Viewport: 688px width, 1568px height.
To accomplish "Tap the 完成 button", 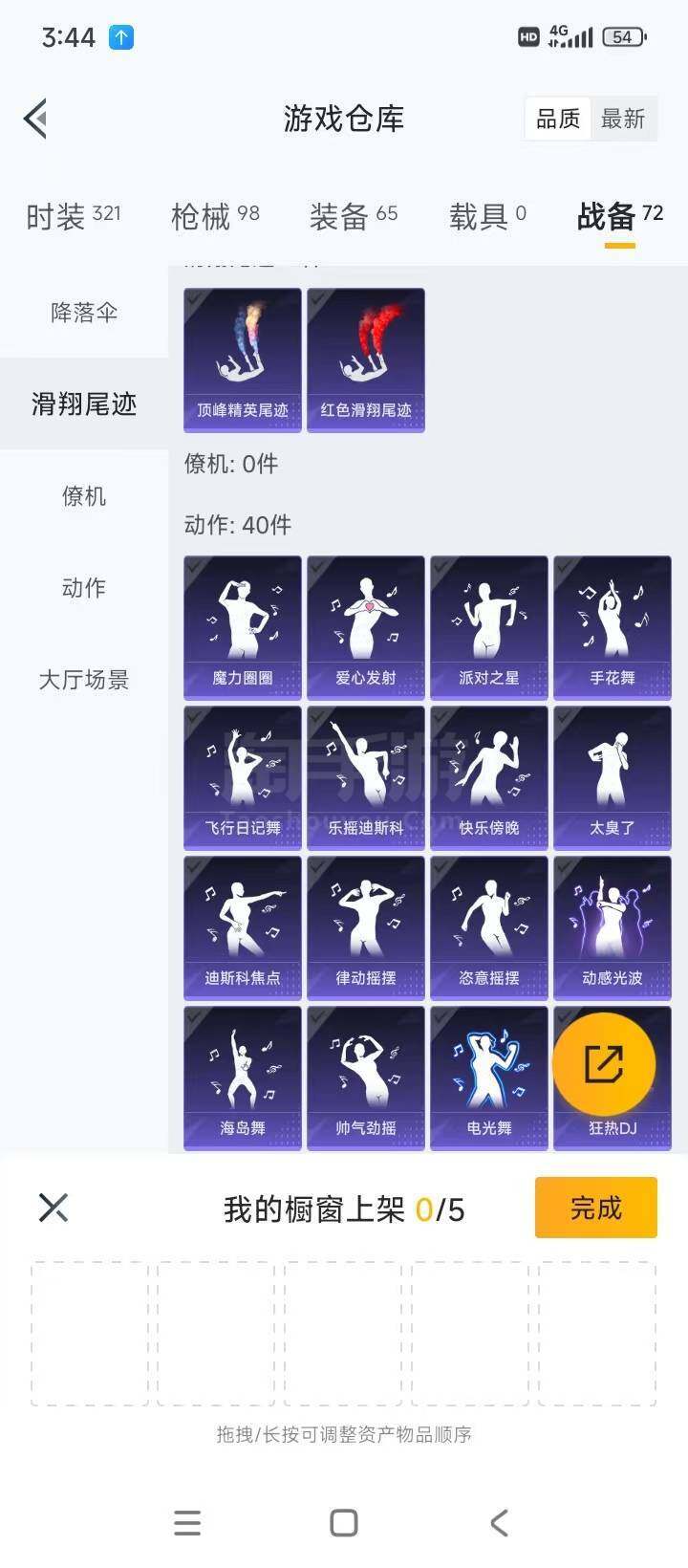I will [596, 1208].
